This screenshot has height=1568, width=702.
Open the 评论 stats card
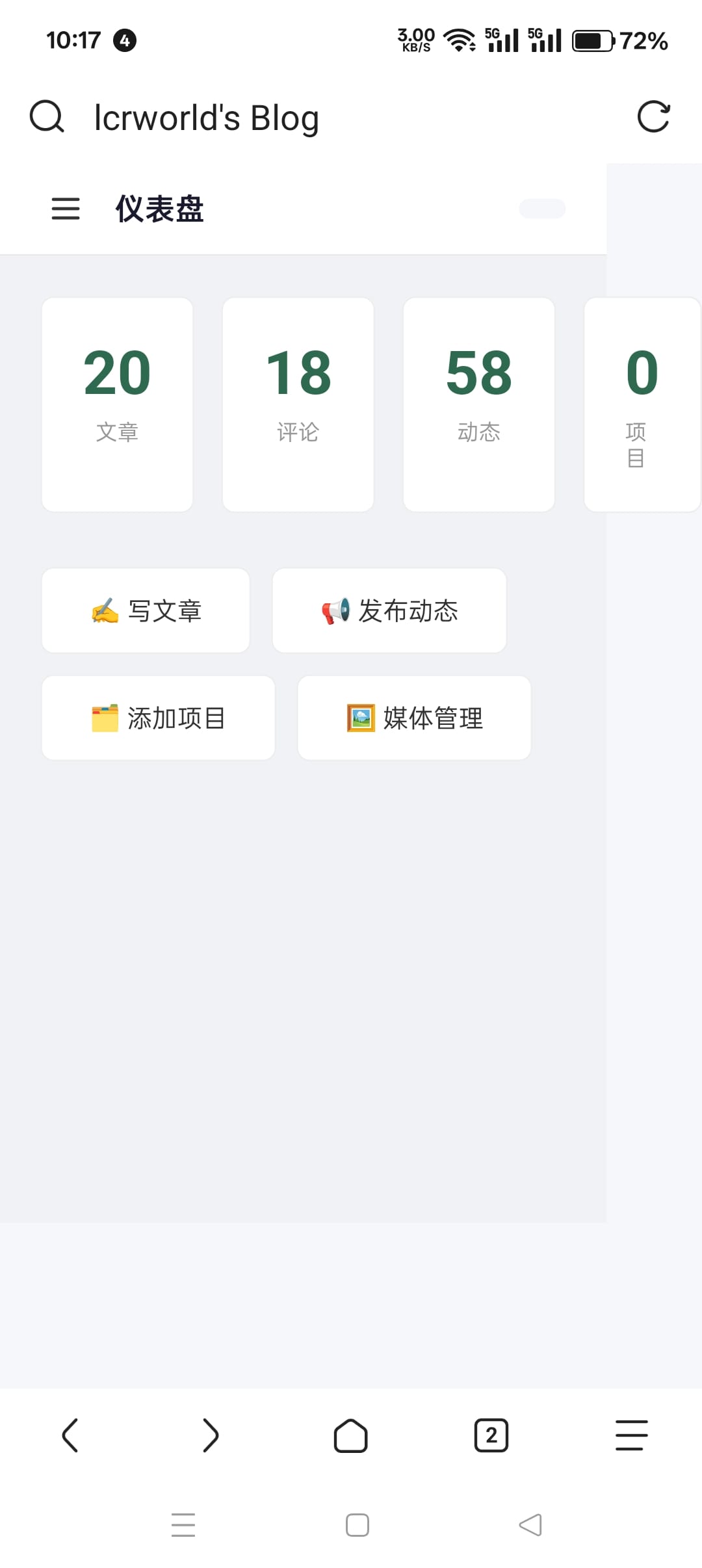pos(298,404)
